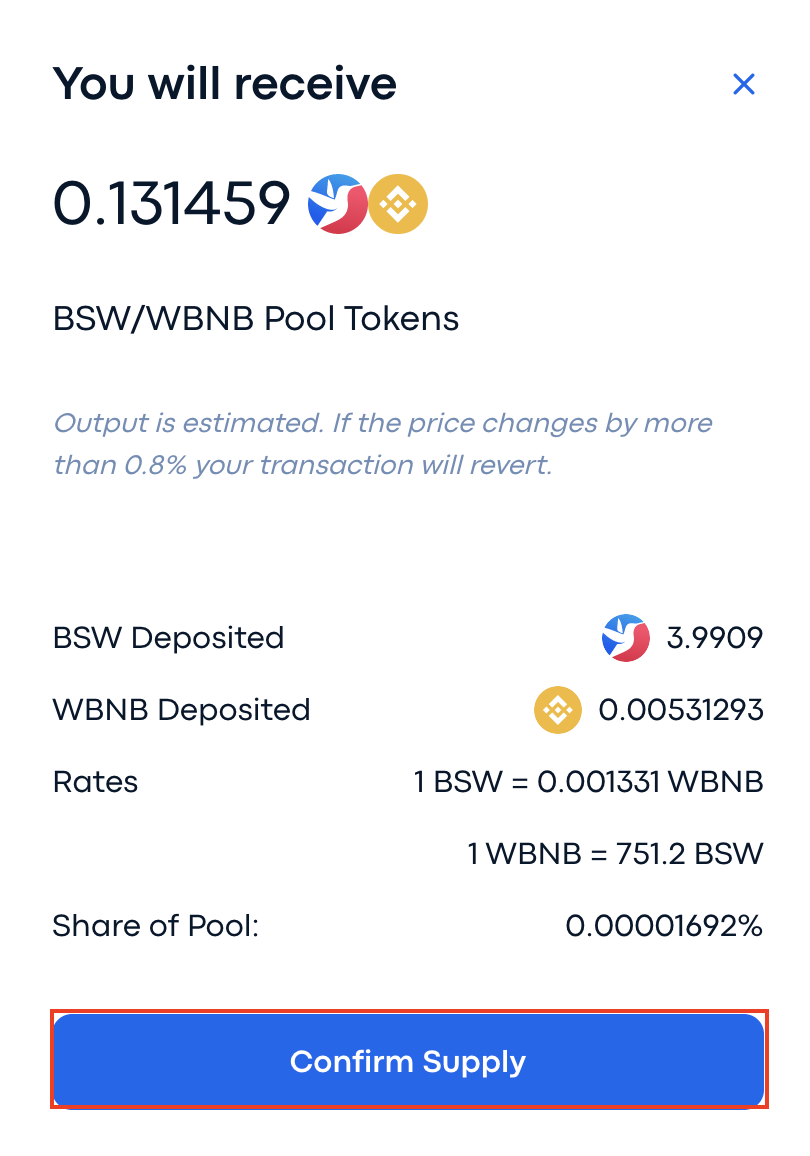Close the You will receive dialog

click(x=743, y=84)
